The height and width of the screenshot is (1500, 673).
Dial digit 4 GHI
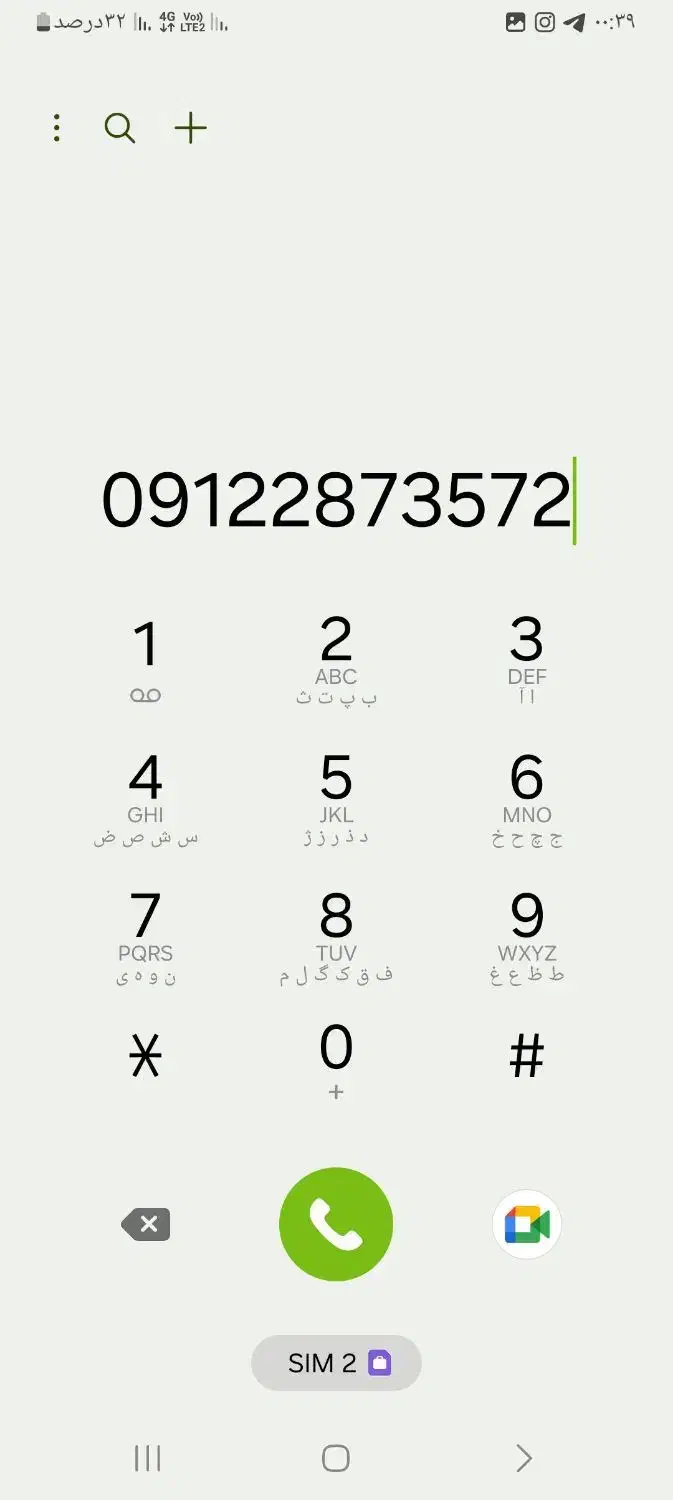pos(146,797)
